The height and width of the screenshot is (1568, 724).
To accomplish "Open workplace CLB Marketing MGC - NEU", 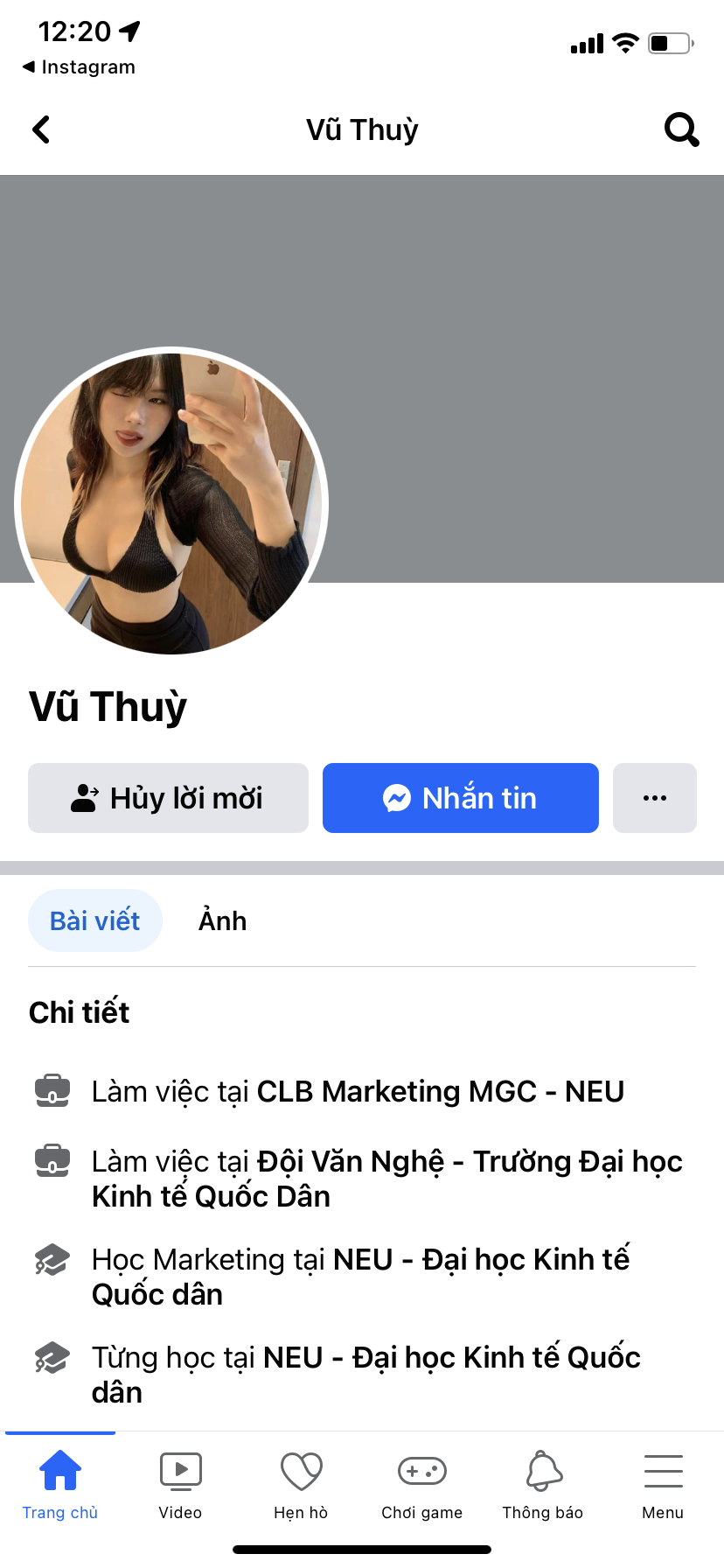I will coord(440,1091).
